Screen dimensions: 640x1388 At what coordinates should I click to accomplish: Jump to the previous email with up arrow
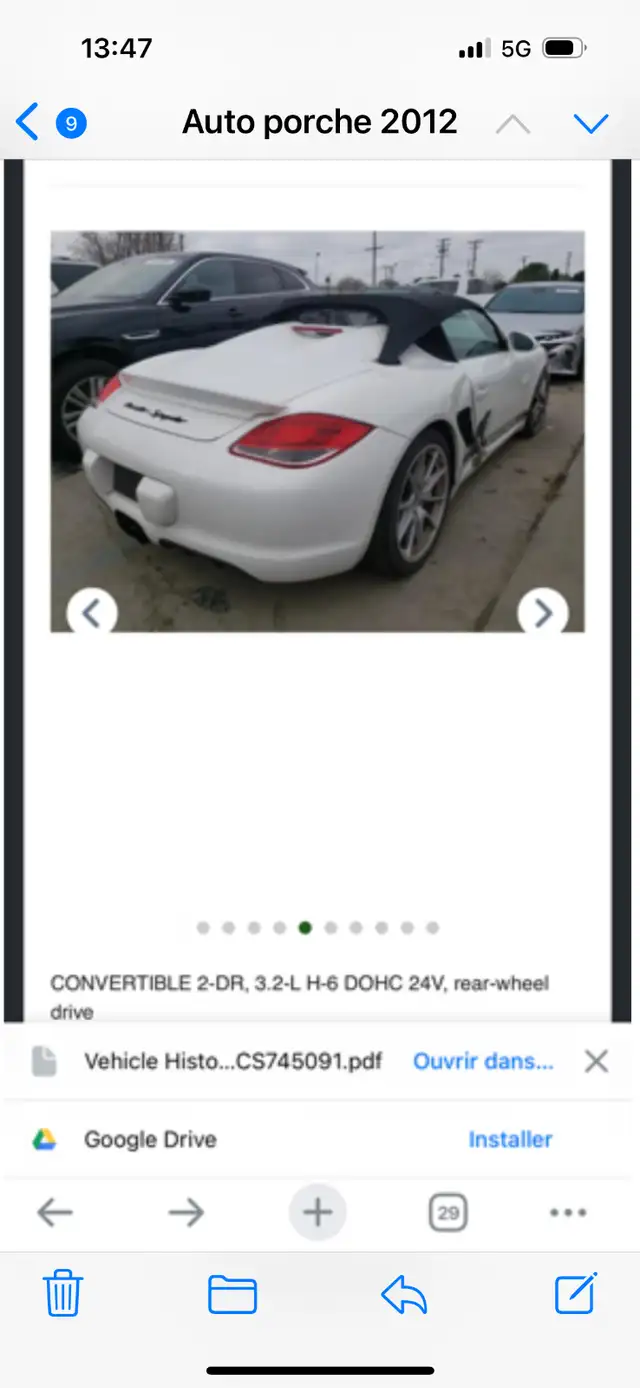[513, 124]
